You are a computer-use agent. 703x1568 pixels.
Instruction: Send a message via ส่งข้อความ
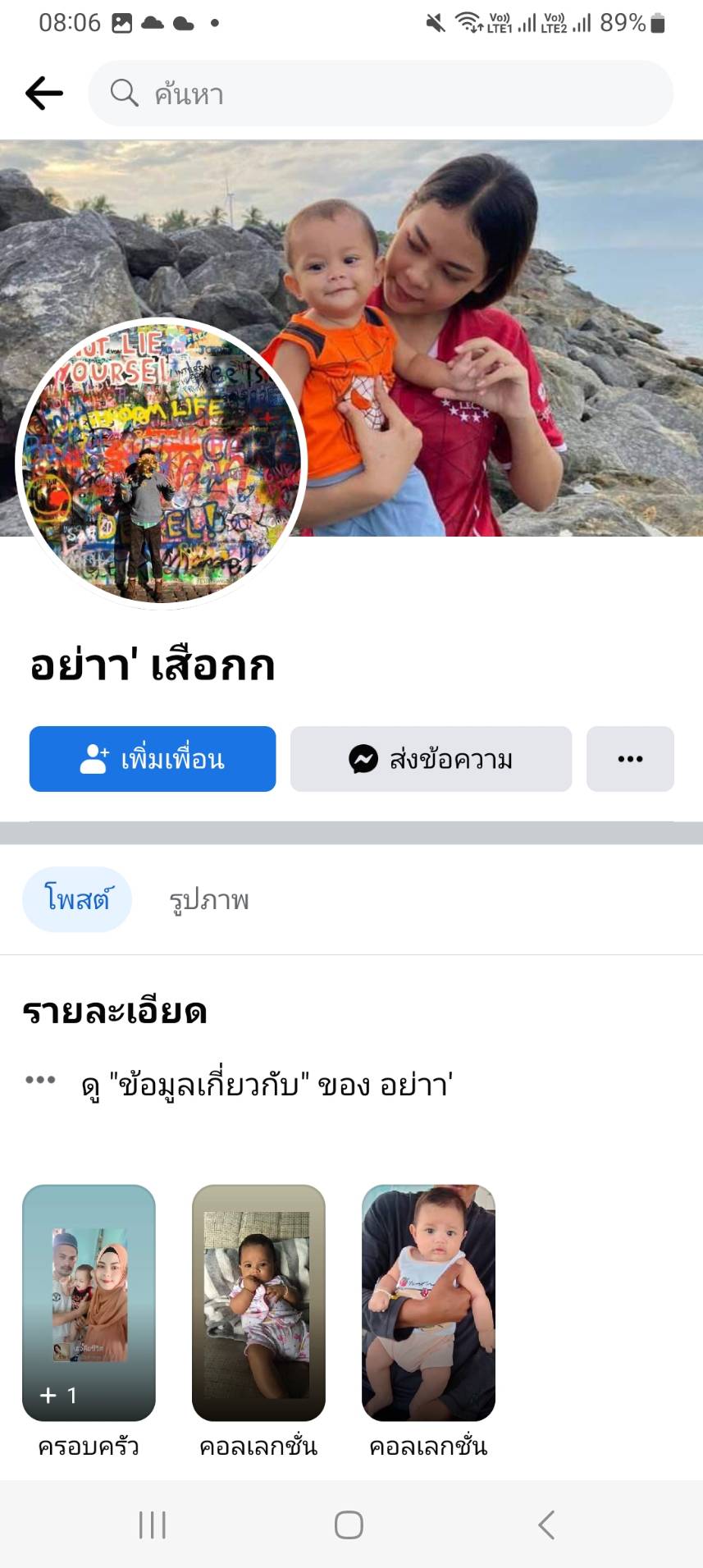click(431, 759)
